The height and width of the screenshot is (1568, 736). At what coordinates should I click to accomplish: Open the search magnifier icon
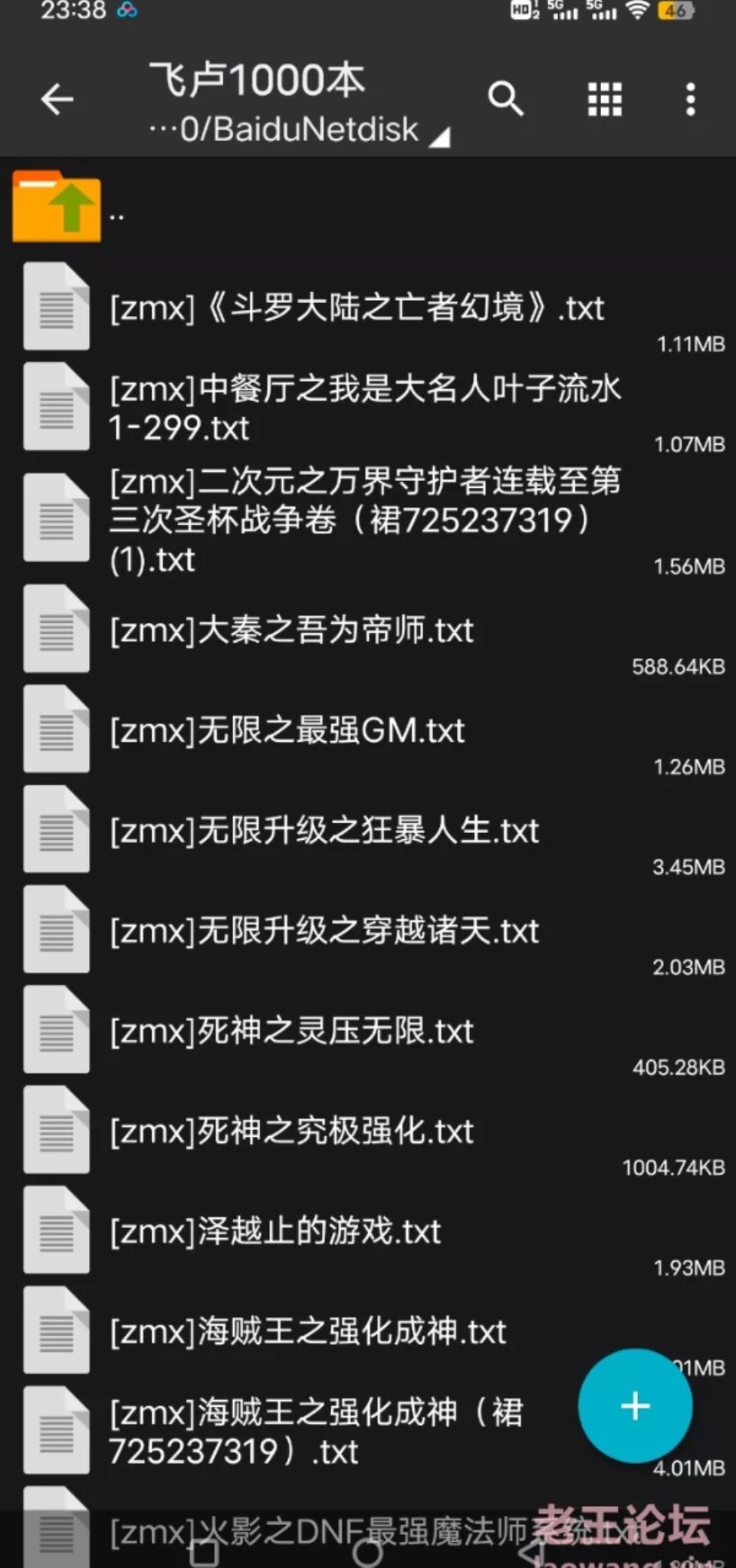506,100
